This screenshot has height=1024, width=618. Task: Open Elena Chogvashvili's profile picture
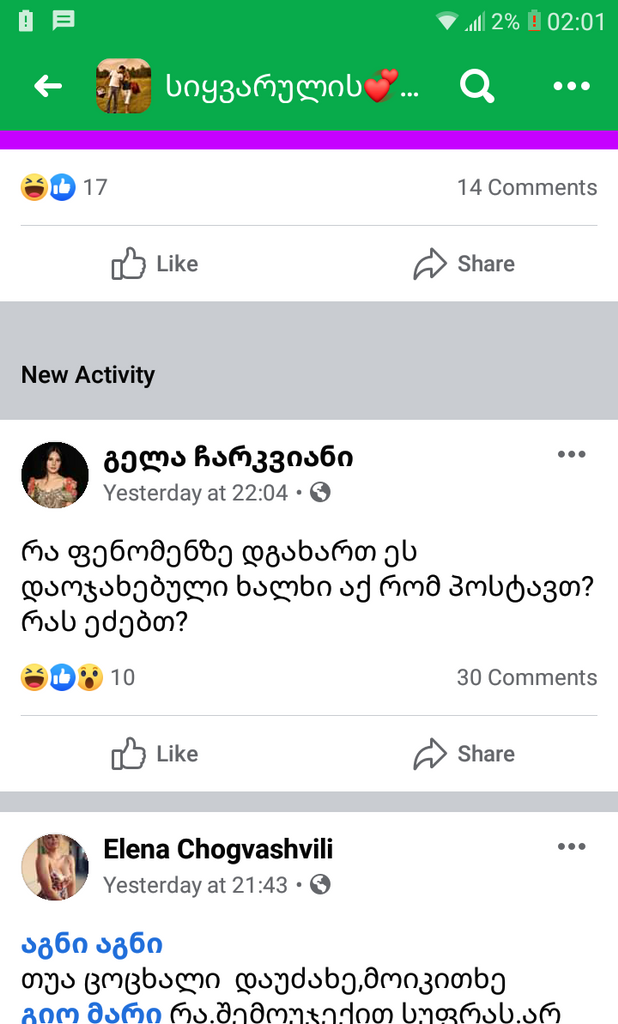[55, 867]
